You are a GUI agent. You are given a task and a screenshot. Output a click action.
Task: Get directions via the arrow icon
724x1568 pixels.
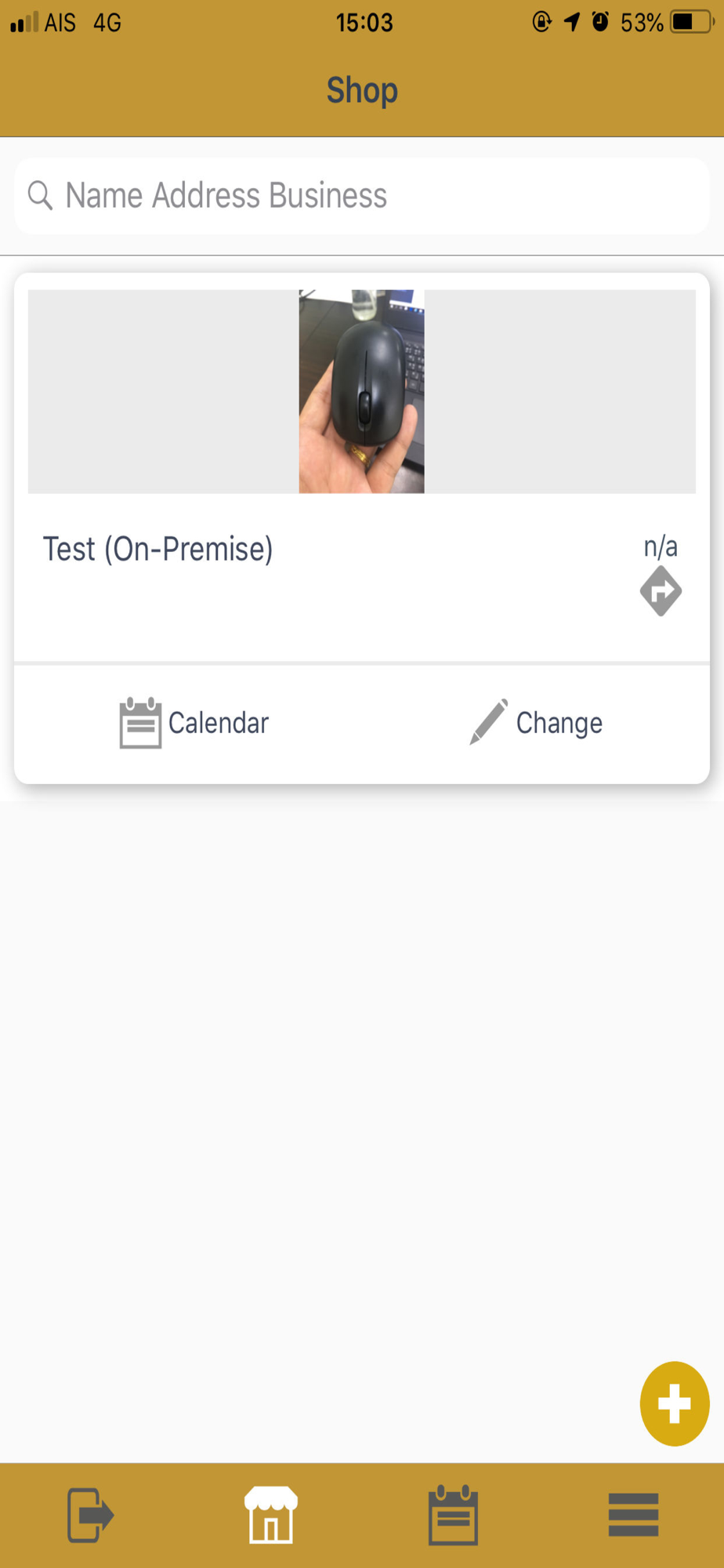pos(661,591)
